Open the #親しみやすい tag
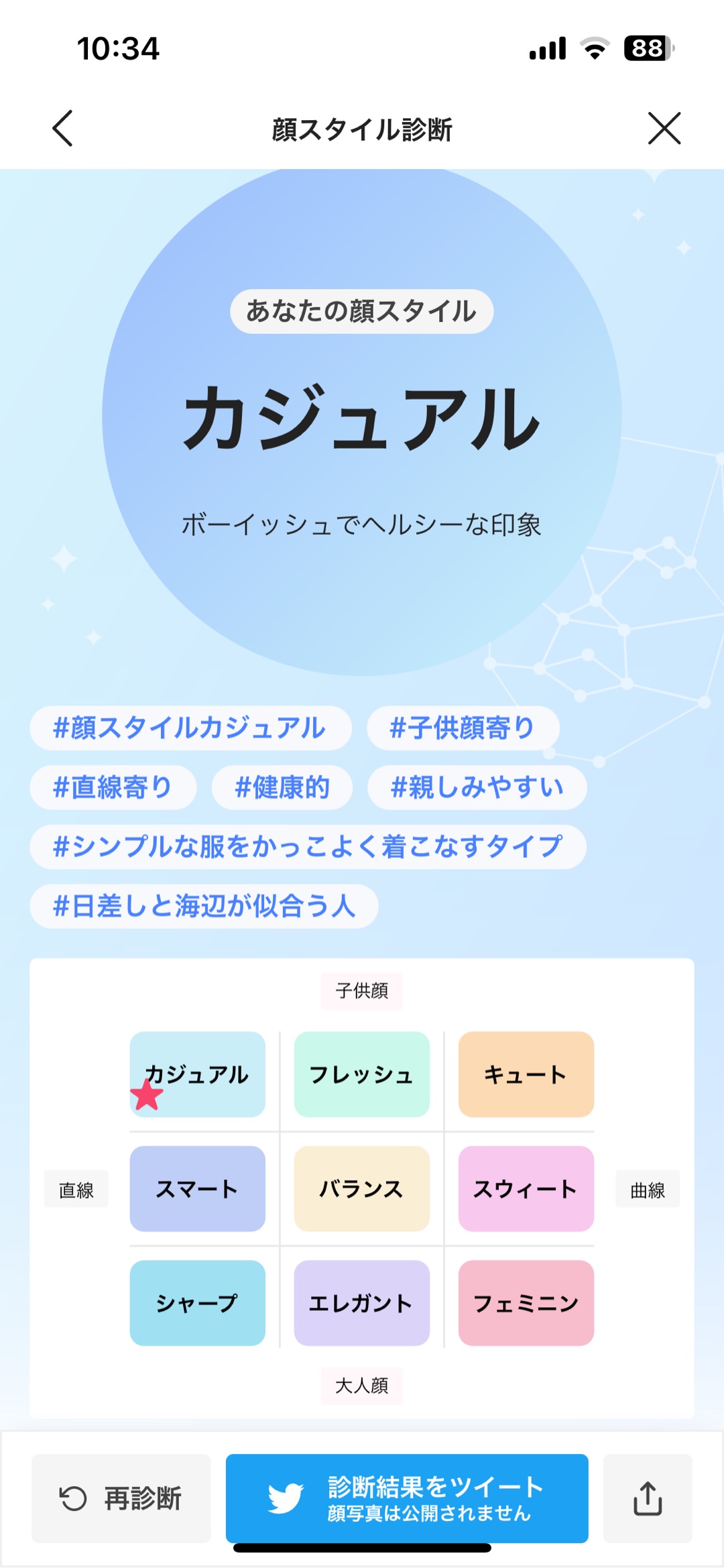724x1568 pixels. [477, 787]
